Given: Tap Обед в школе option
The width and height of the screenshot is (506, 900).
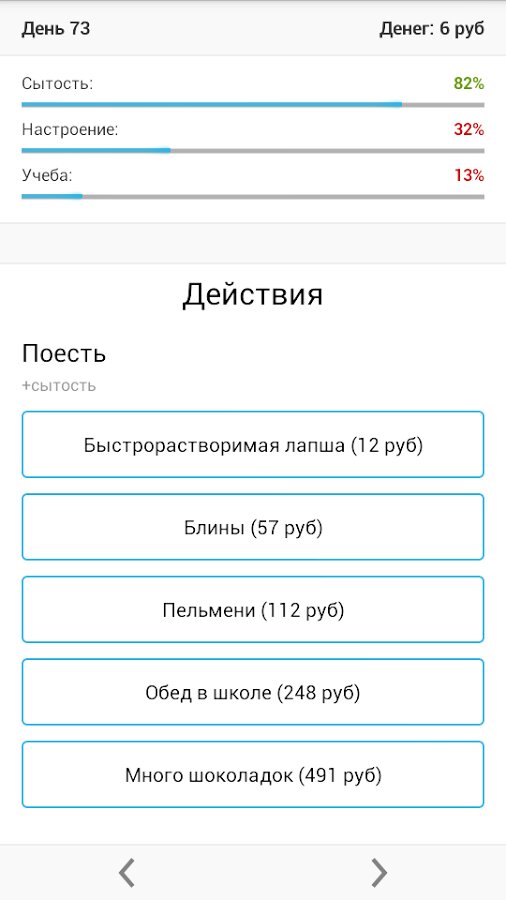Looking at the screenshot, I should coord(253,692).
